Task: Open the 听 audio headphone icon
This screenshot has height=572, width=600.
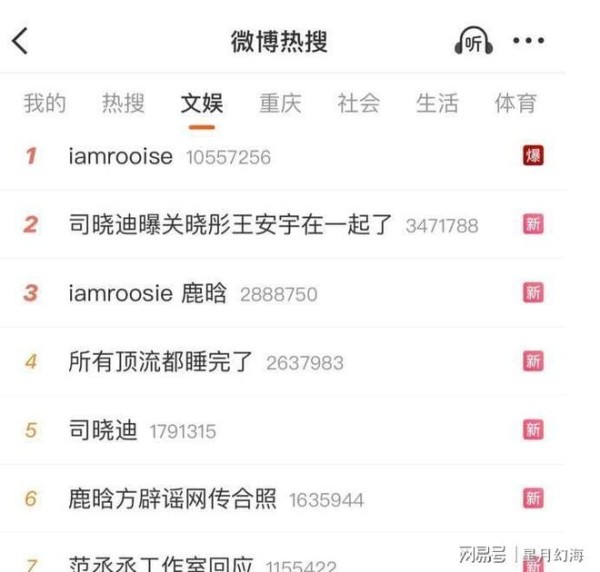Action: [472, 41]
